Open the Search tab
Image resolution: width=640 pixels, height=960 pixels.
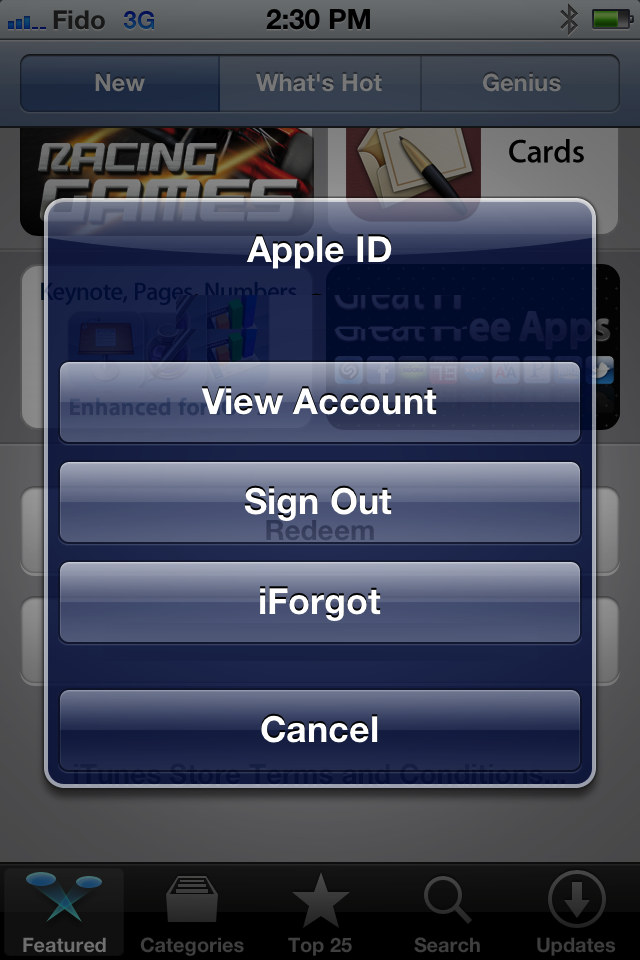pyautogui.click(x=447, y=914)
